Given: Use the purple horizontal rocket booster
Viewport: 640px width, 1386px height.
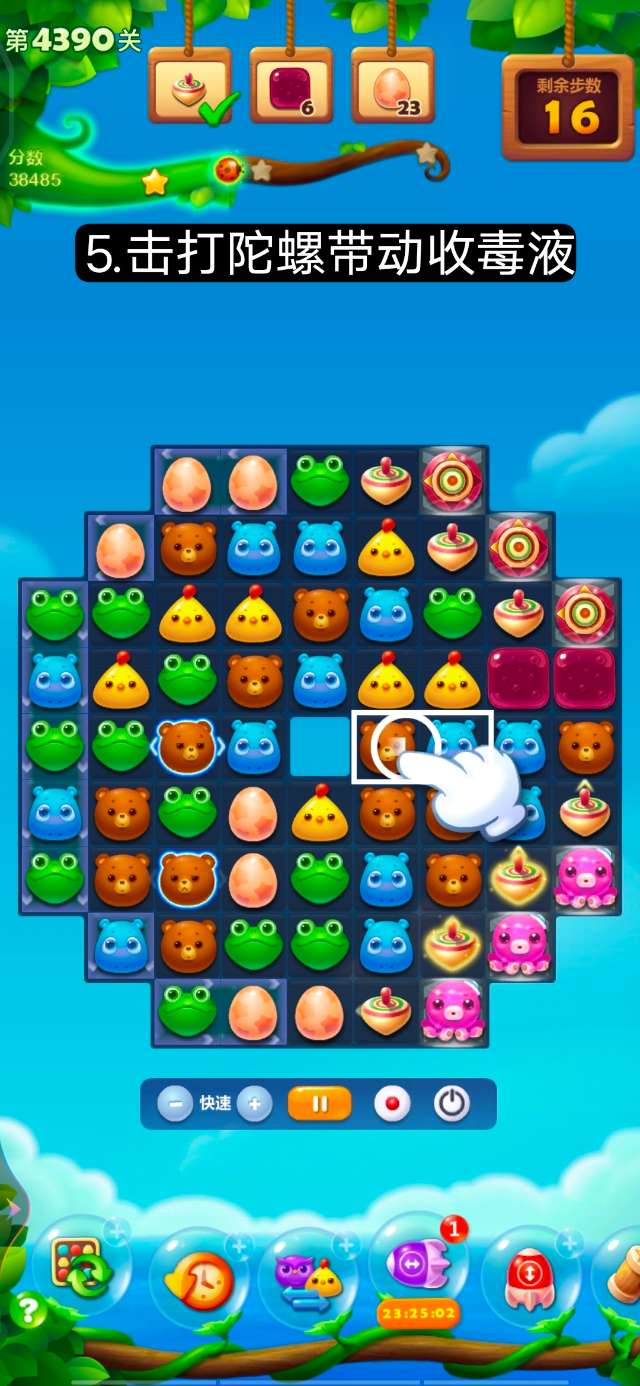Looking at the screenshot, I should tap(413, 1266).
